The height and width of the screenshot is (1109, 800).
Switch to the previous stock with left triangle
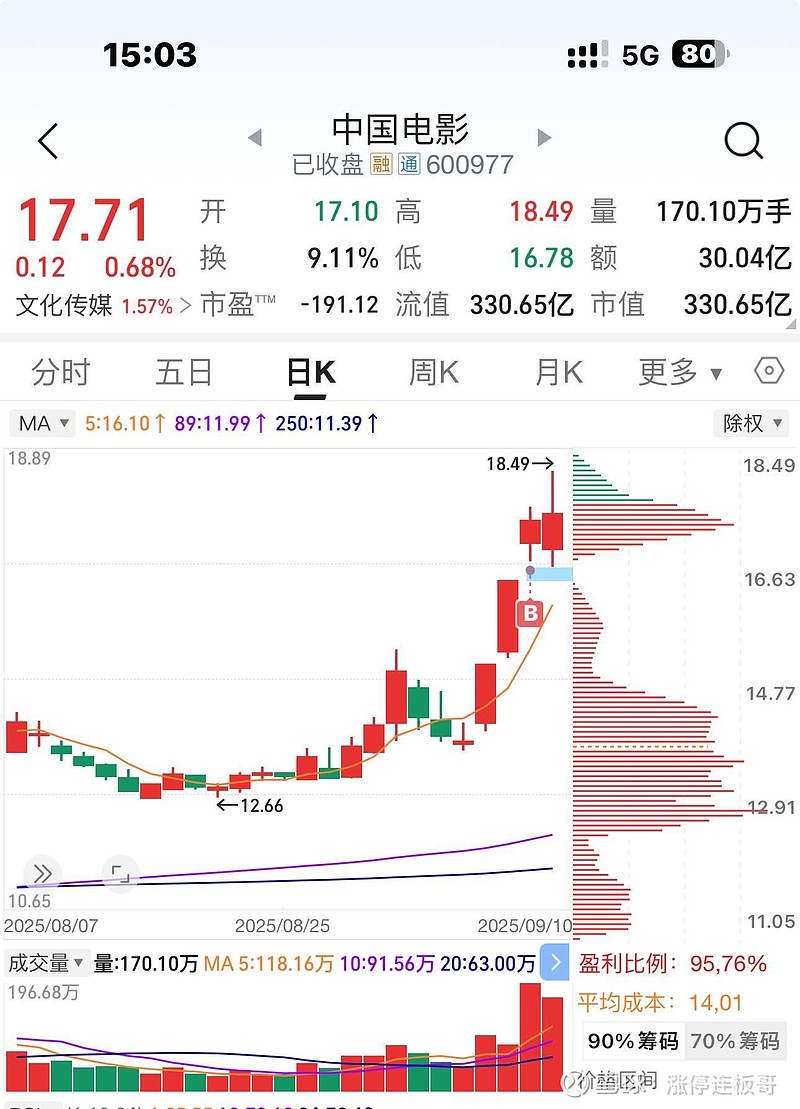pos(255,138)
